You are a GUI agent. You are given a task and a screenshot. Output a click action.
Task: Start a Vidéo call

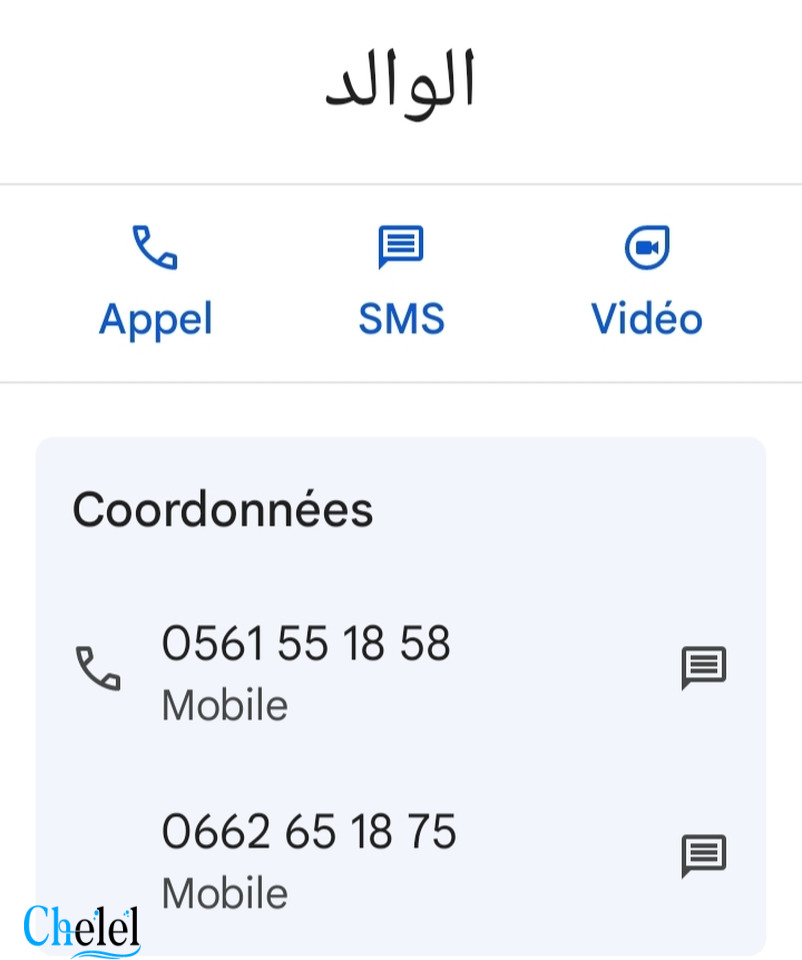coord(646,282)
